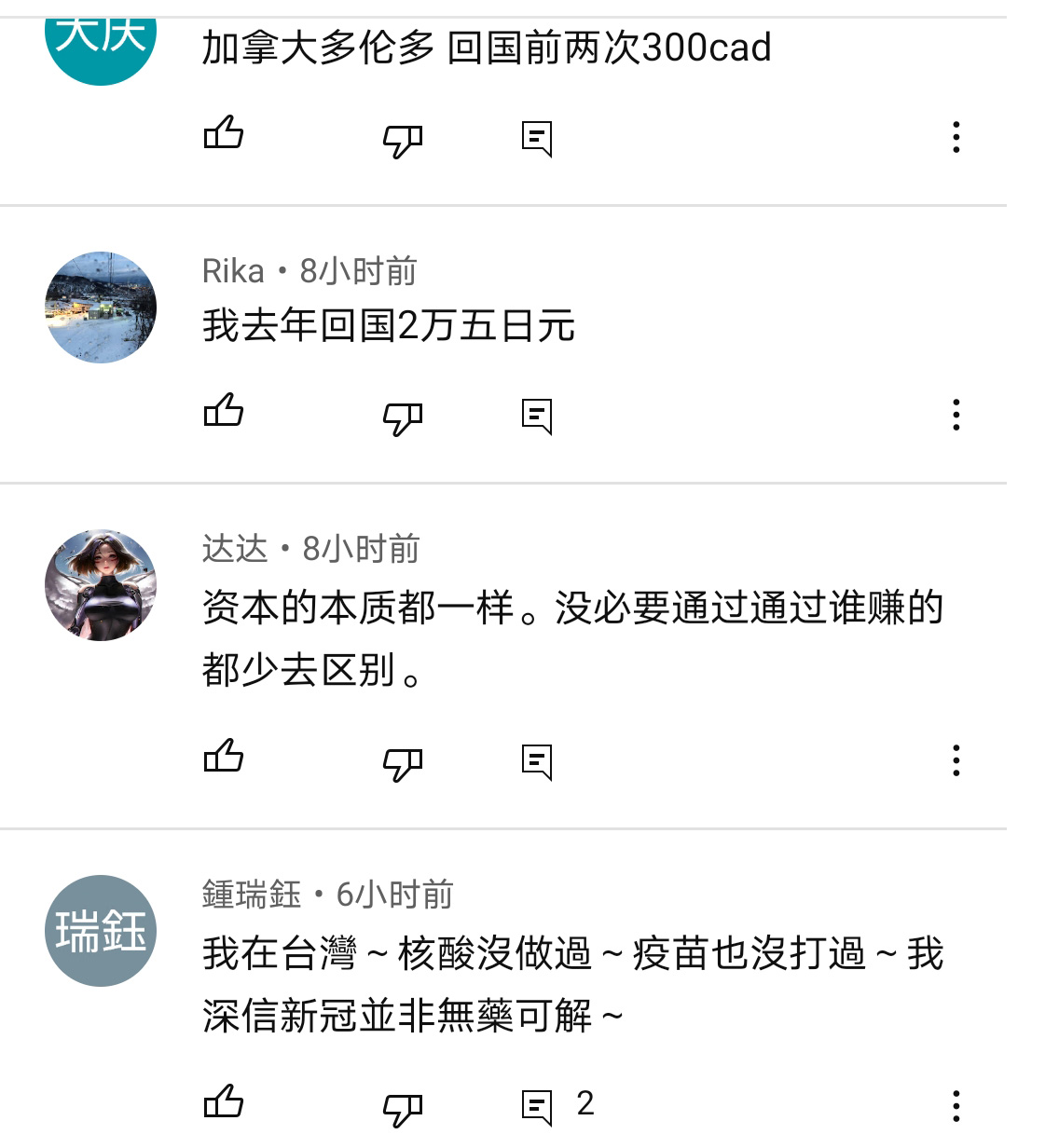Open more options for Rika's comment
Screen dimensions: 1059x1148
(956, 415)
